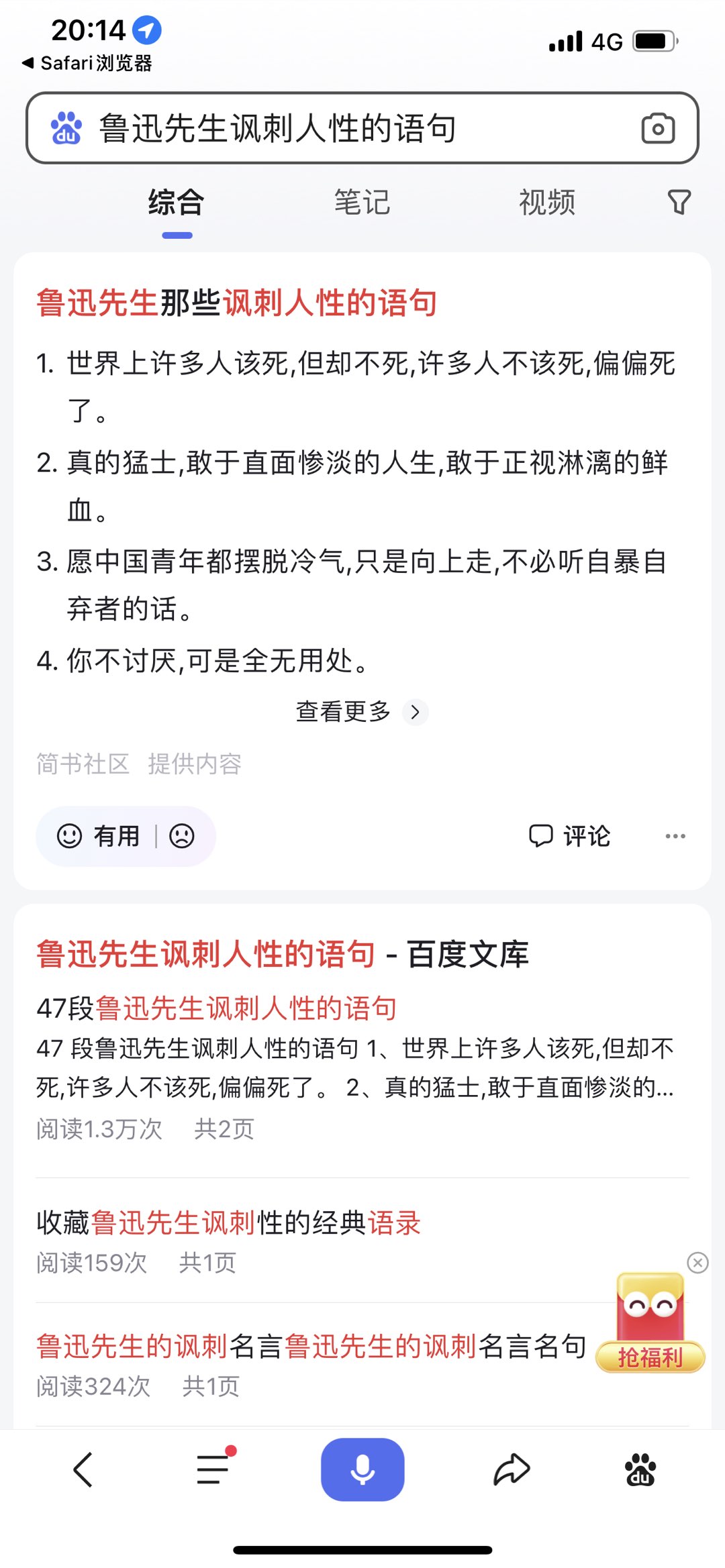725x1568 pixels.
Task: Open the filter funnel icon
Action: click(x=679, y=202)
